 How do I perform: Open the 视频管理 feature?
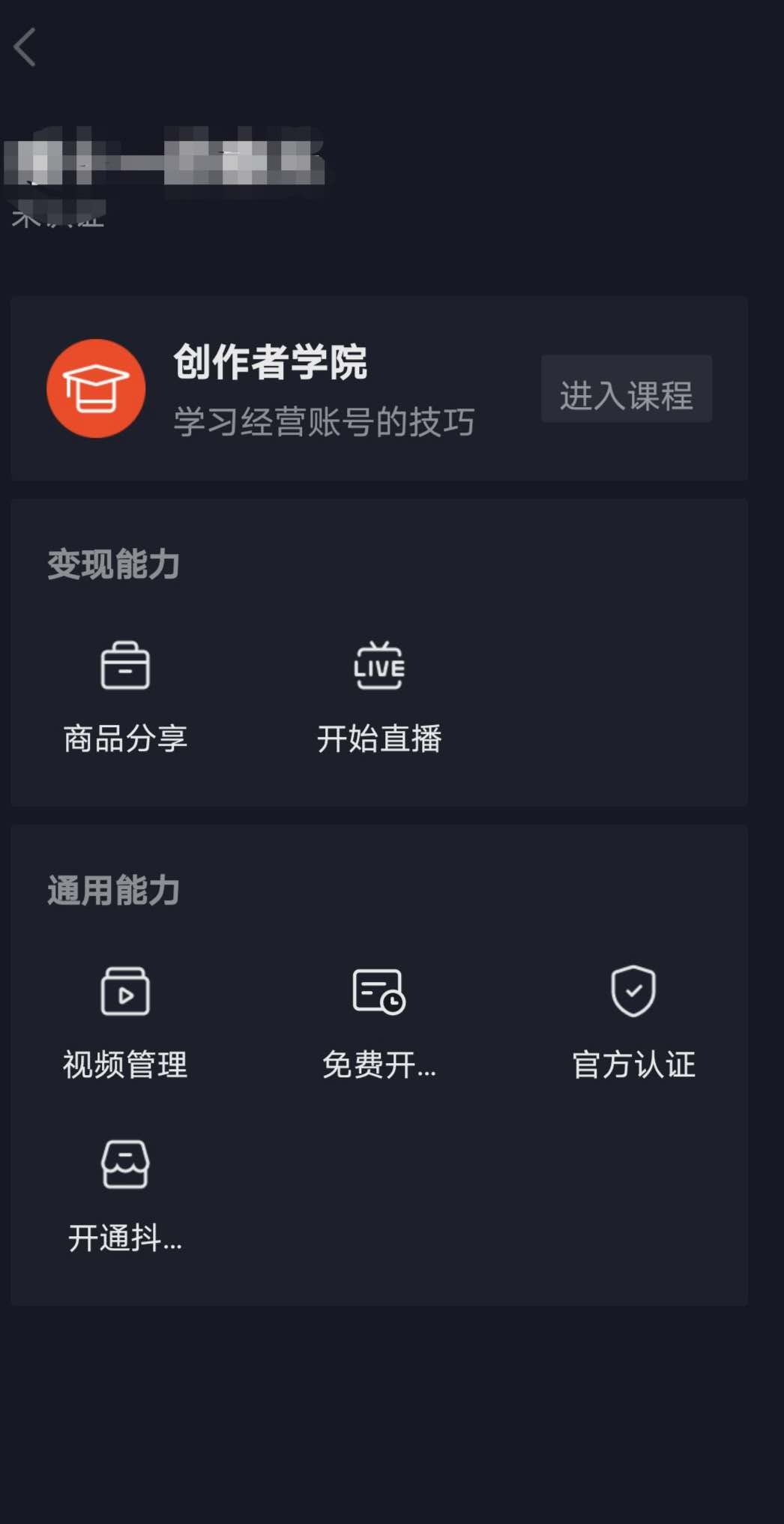pos(124,1063)
